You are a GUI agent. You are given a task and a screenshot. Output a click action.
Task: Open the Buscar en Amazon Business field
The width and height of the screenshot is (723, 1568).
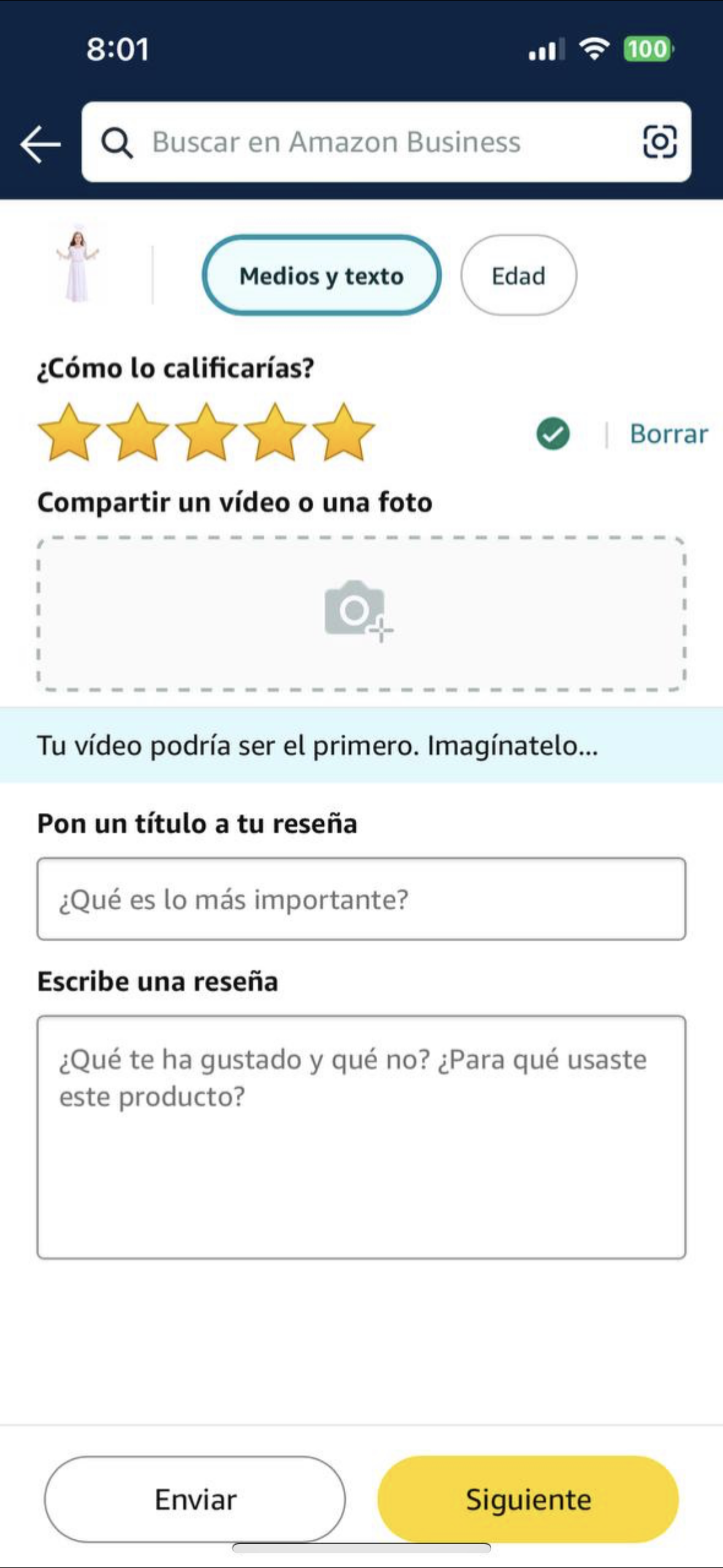click(x=356, y=142)
